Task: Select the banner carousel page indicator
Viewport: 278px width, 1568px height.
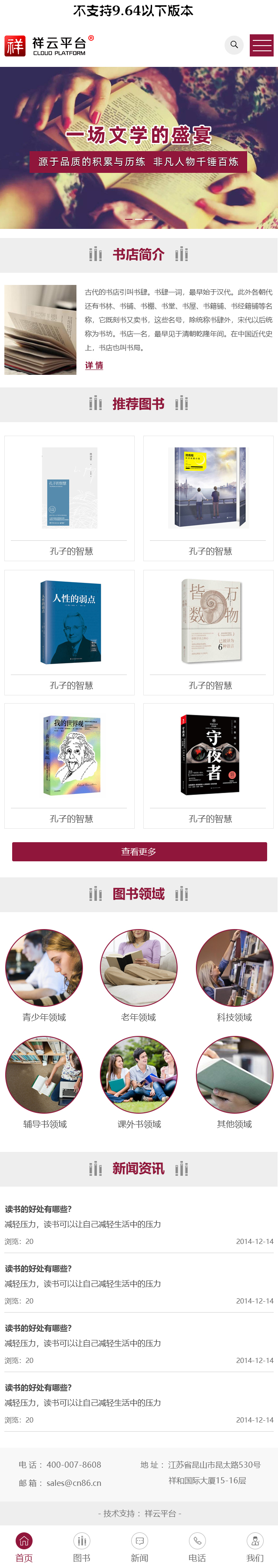Action: pos(139,218)
